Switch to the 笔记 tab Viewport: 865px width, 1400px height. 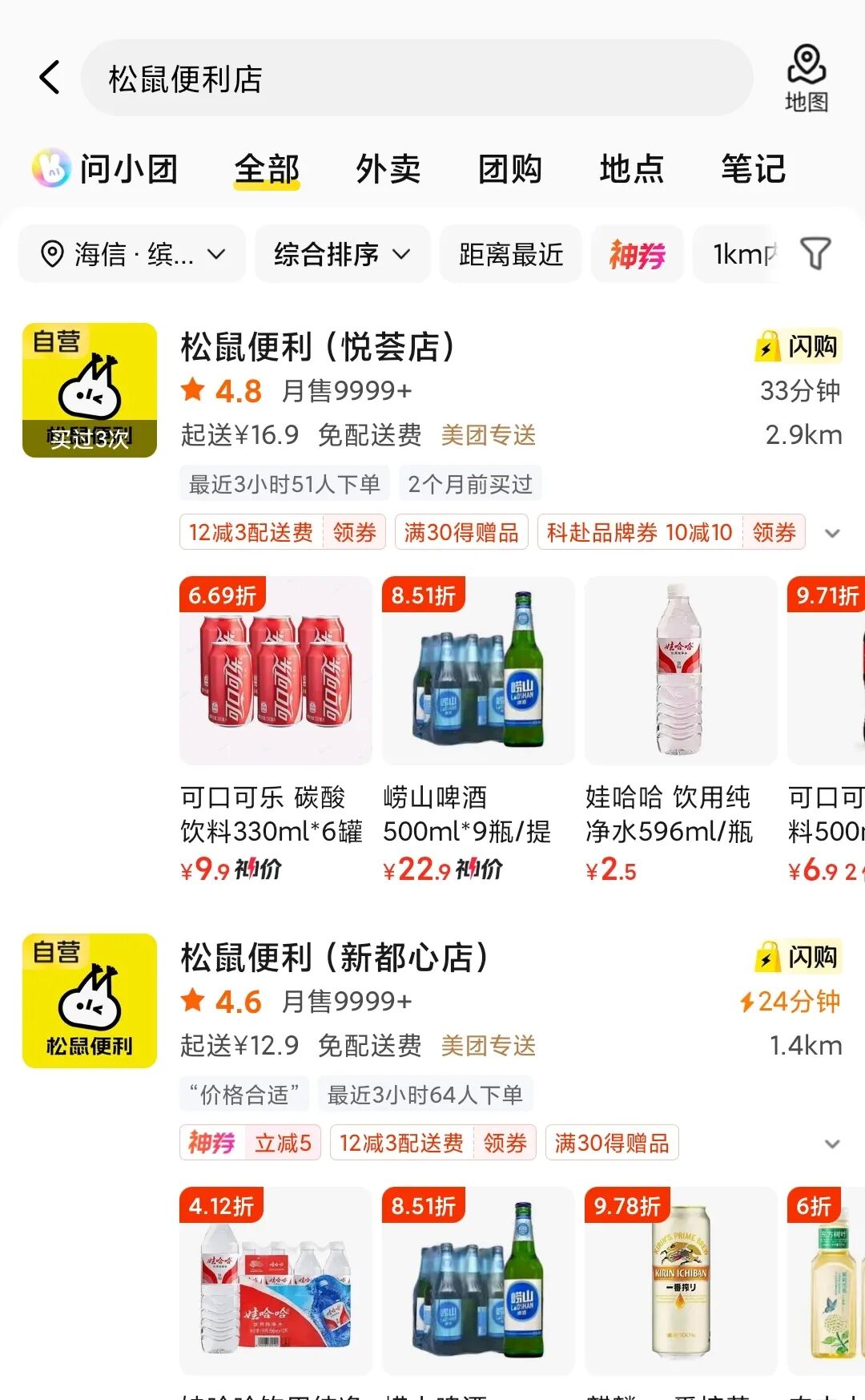coord(753,169)
